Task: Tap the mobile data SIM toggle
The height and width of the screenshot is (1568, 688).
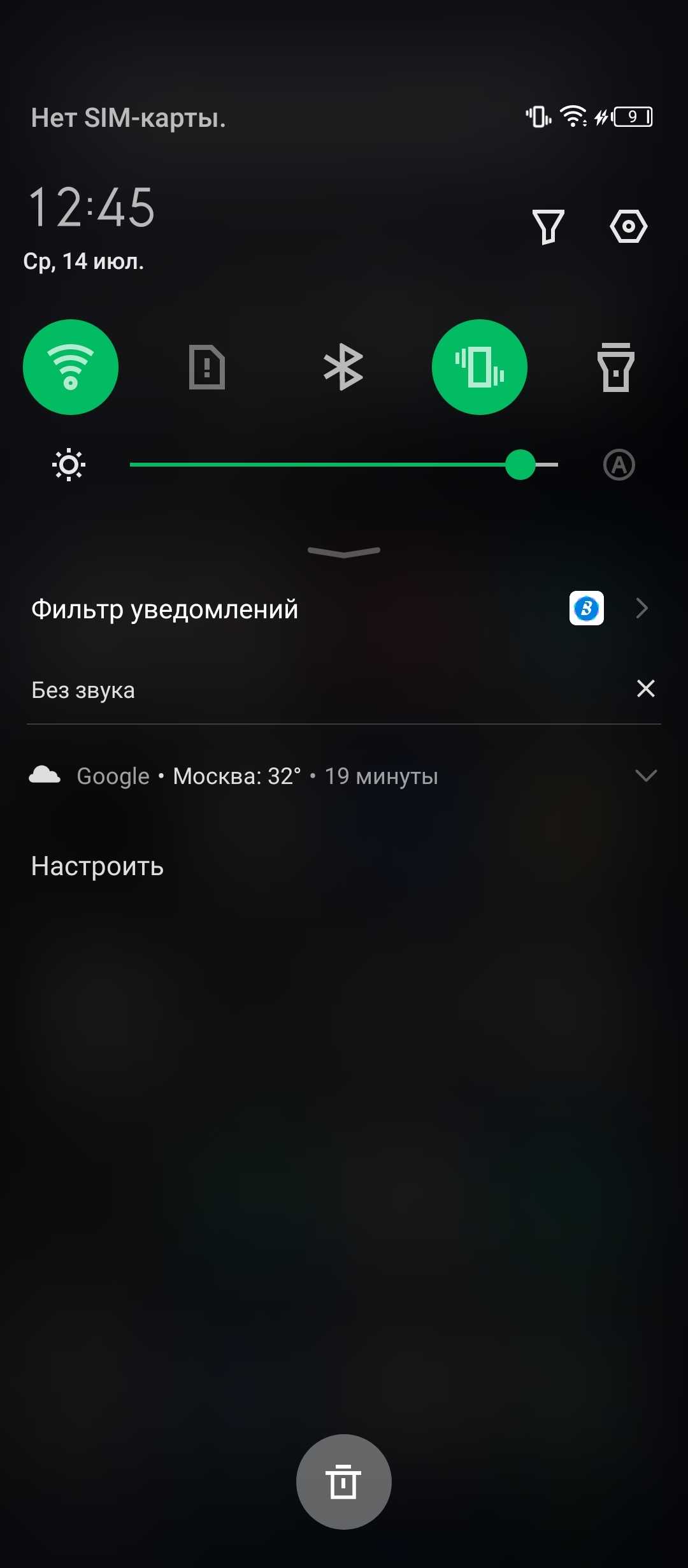Action: coord(207,367)
